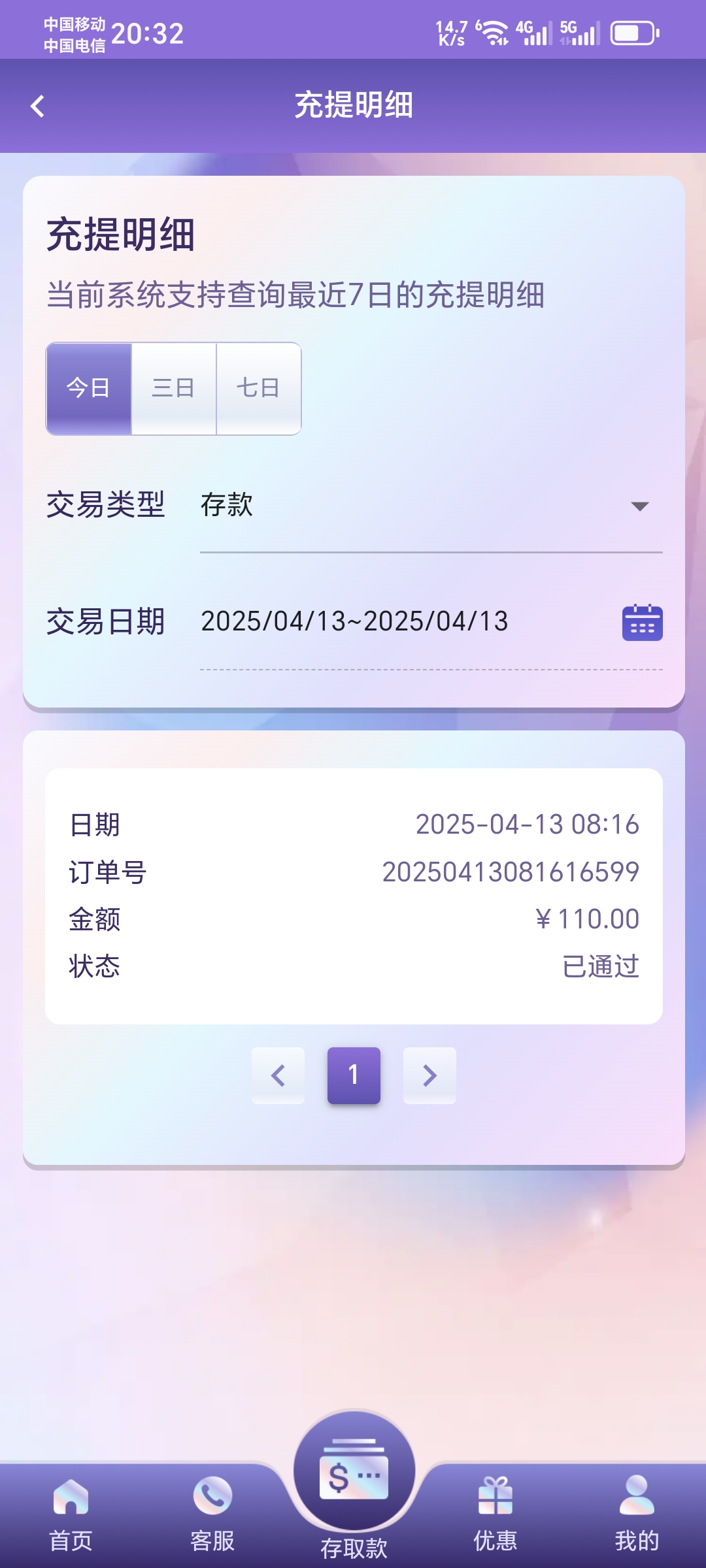
Task: Switch to the 七日 range
Action: (x=258, y=388)
